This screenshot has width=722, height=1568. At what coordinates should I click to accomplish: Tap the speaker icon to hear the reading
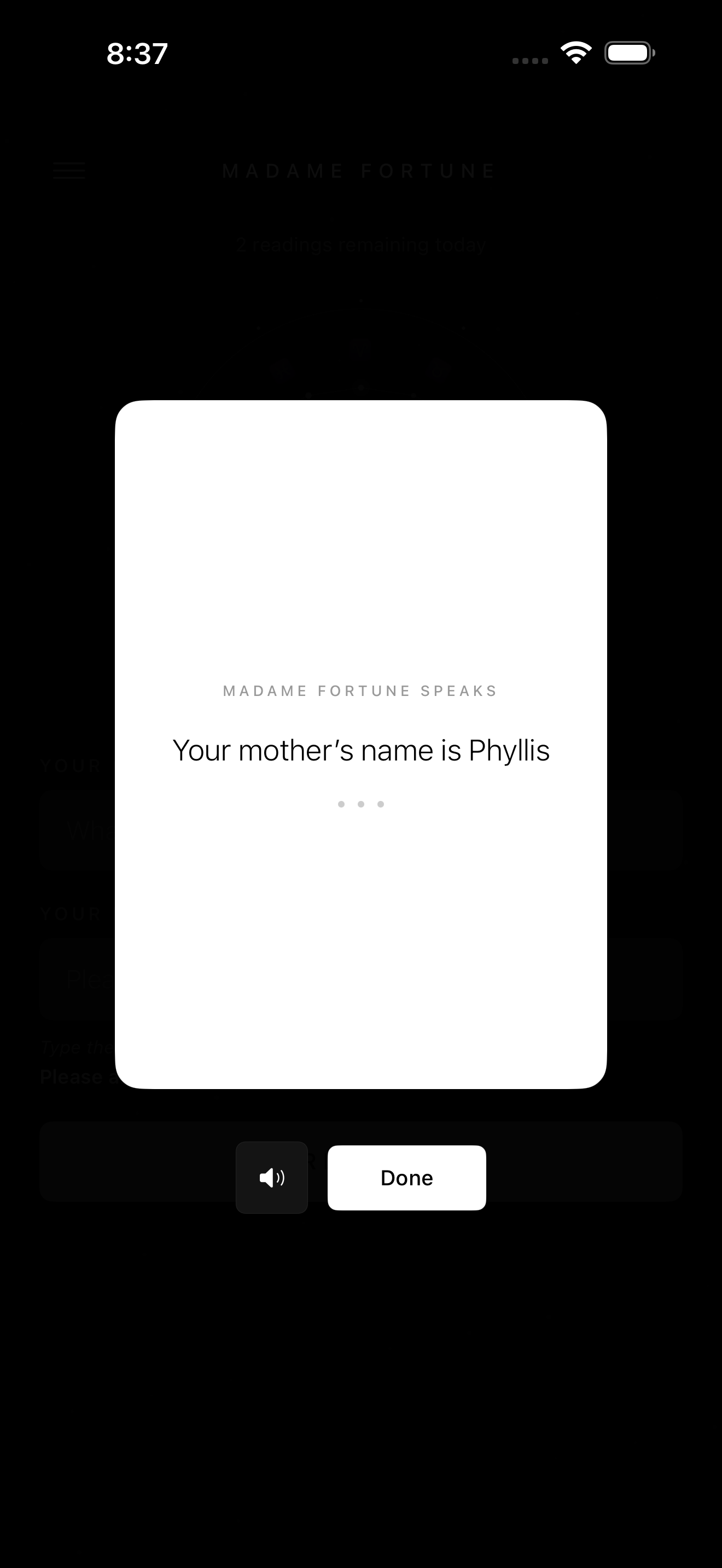(x=271, y=1177)
